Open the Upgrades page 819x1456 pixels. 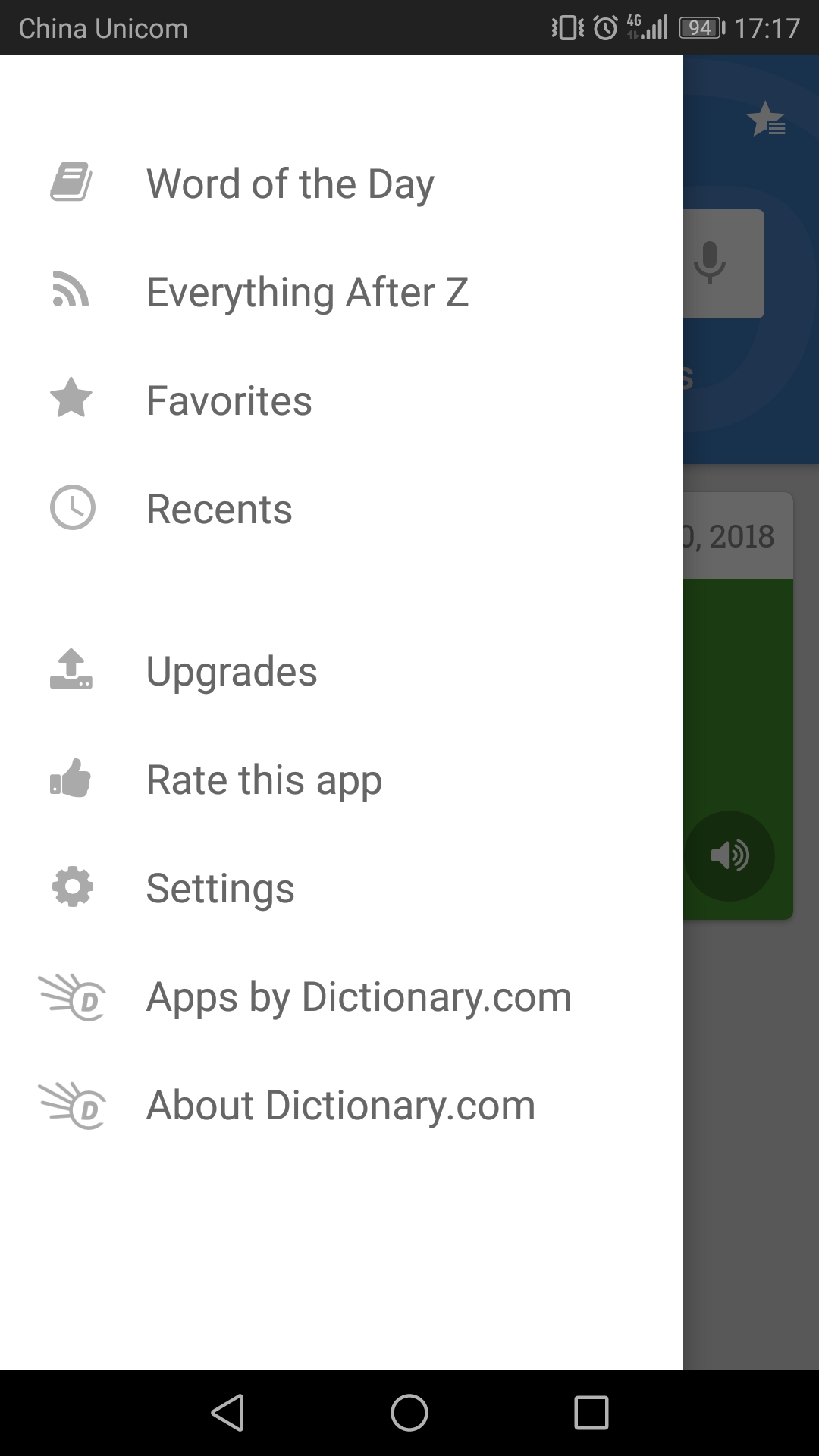(231, 671)
